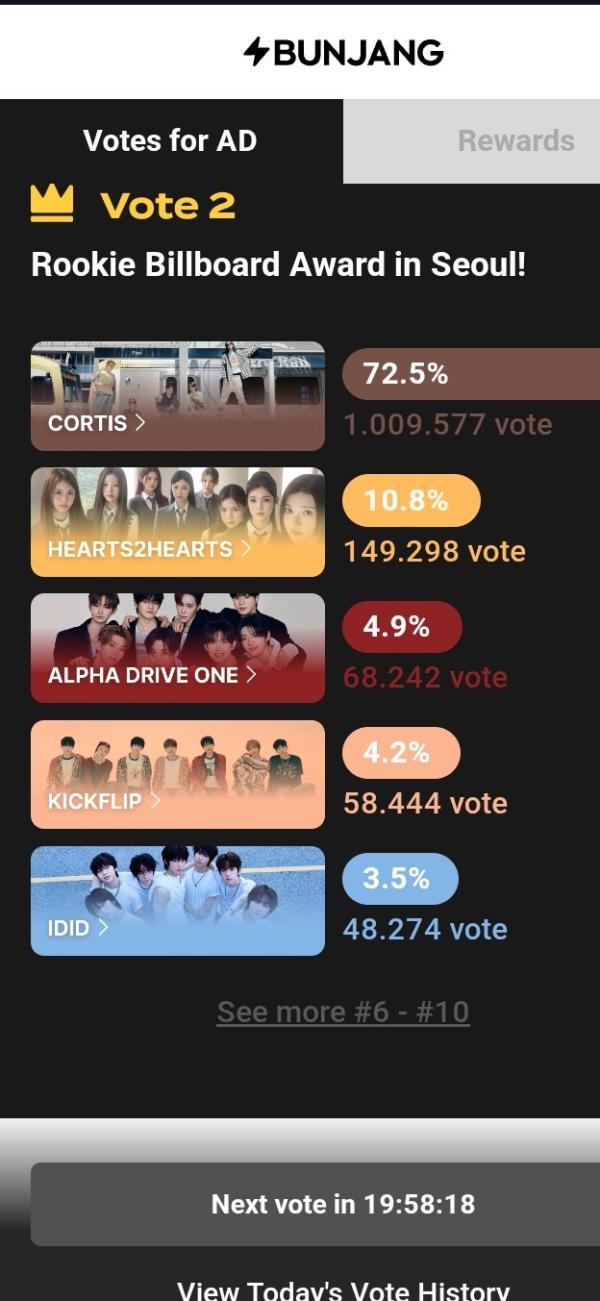Screen dimensions: 600x1301
Task: Open the CORTIS candidate card
Action: pyautogui.click(x=178, y=396)
